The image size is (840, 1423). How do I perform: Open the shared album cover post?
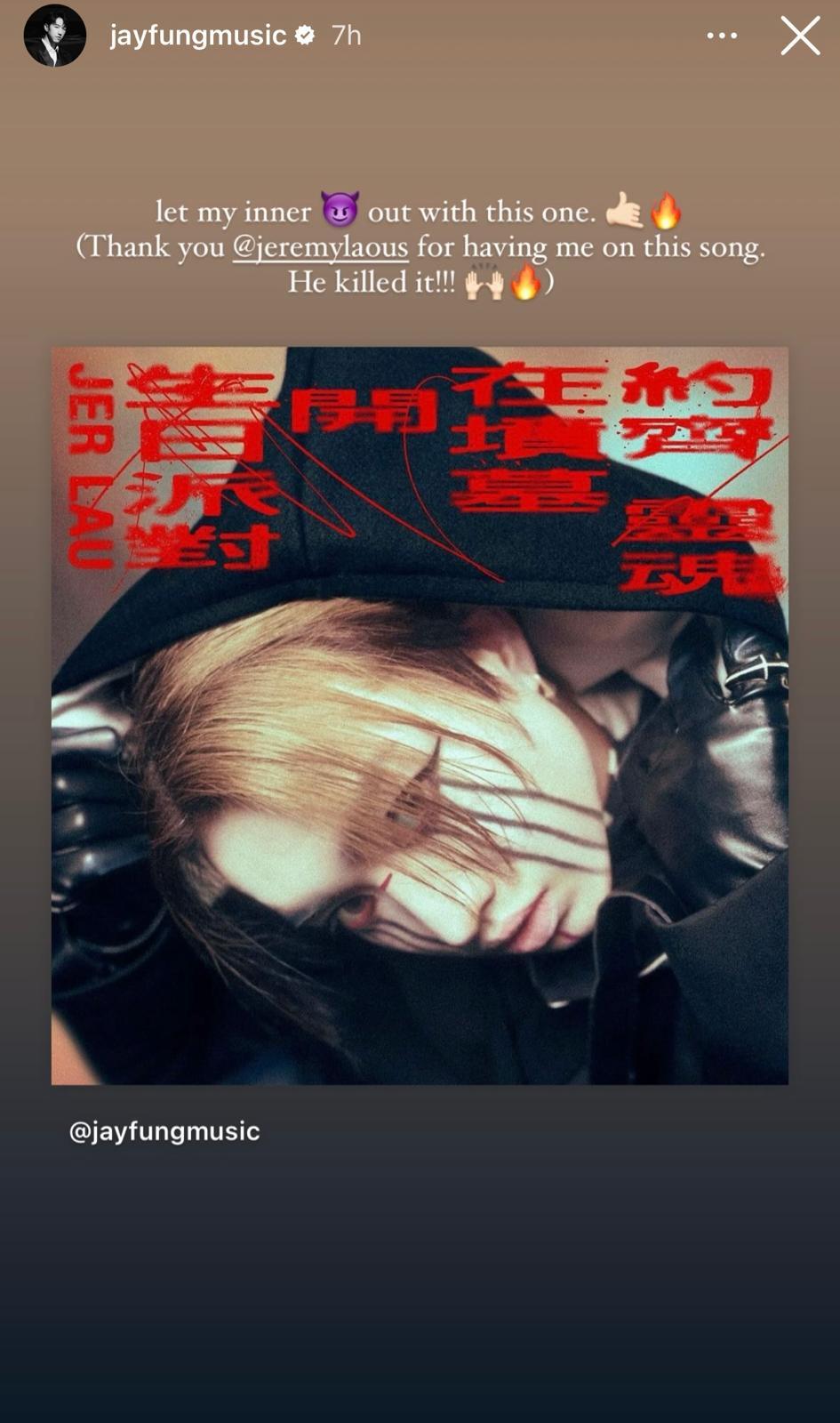point(420,715)
